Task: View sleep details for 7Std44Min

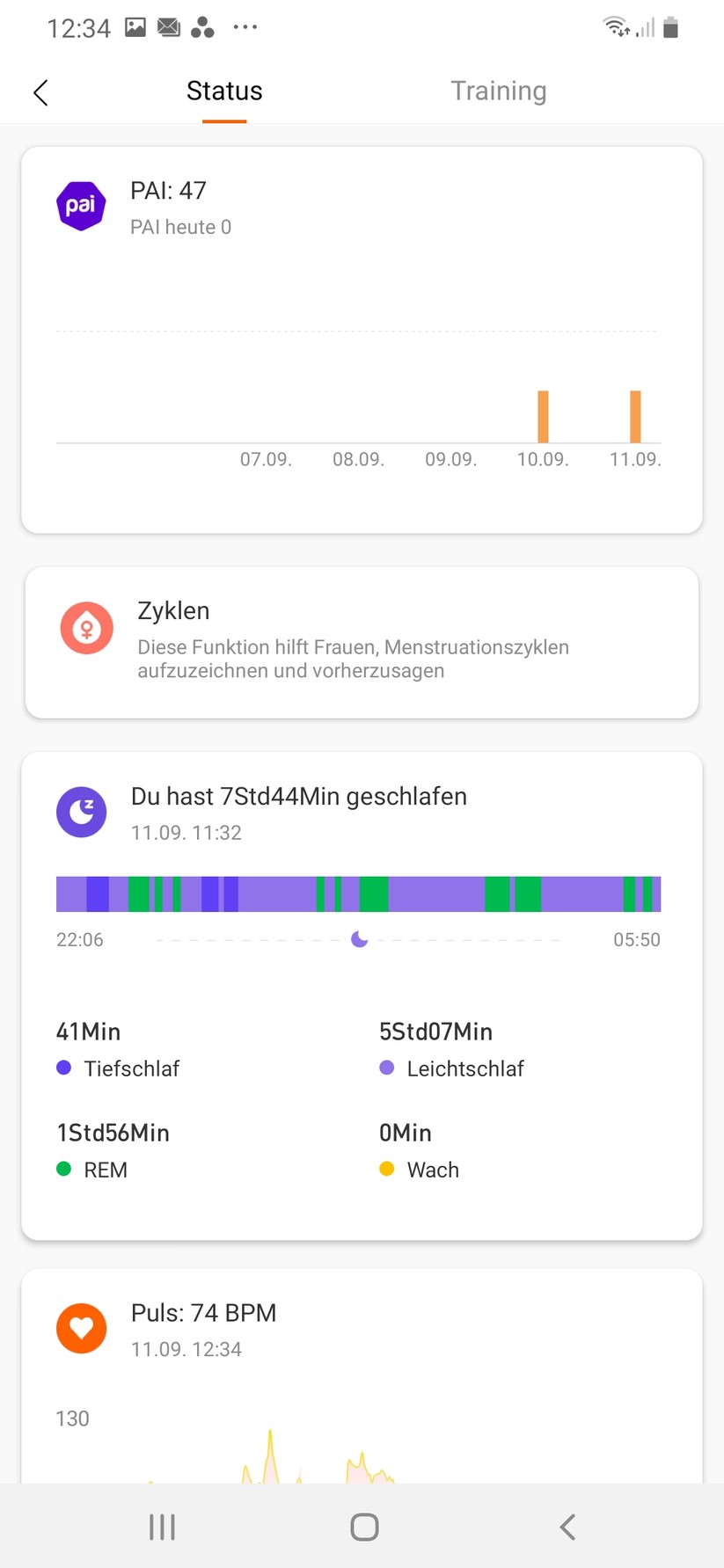Action: (x=361, y=994)
